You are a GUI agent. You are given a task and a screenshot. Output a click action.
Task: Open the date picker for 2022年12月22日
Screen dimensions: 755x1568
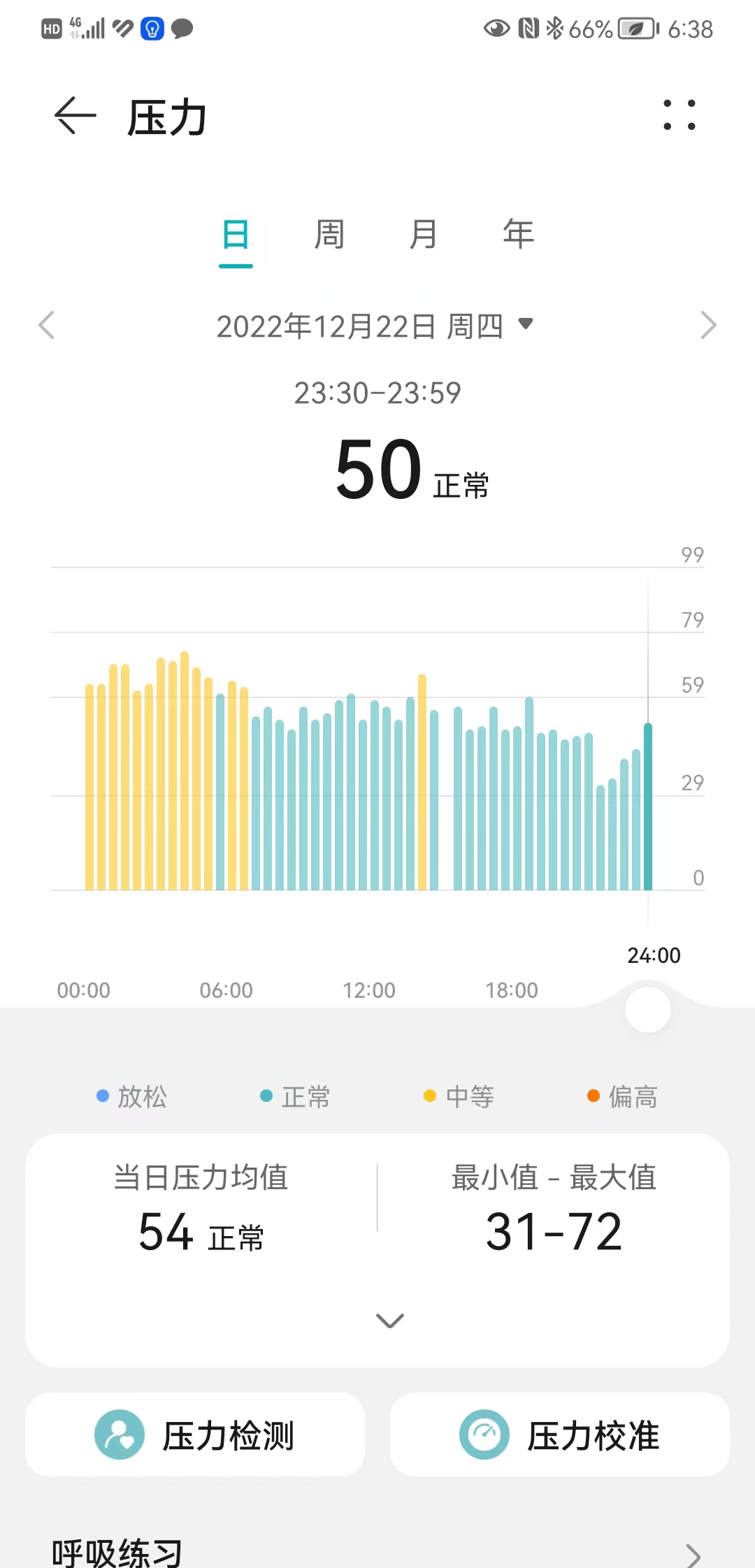pyautogui.click(x=375, y=326)
